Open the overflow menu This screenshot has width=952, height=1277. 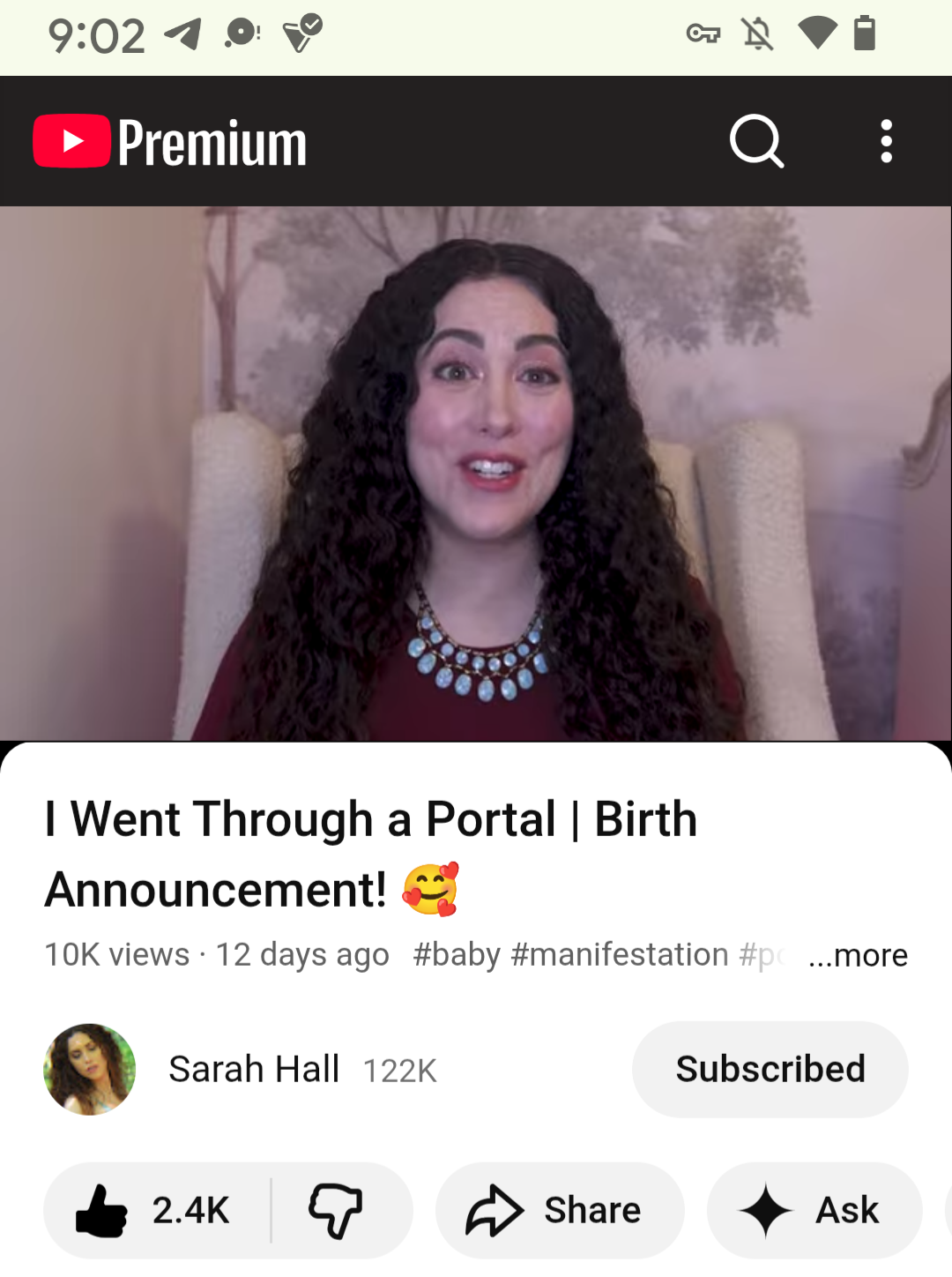click(886, 141)
